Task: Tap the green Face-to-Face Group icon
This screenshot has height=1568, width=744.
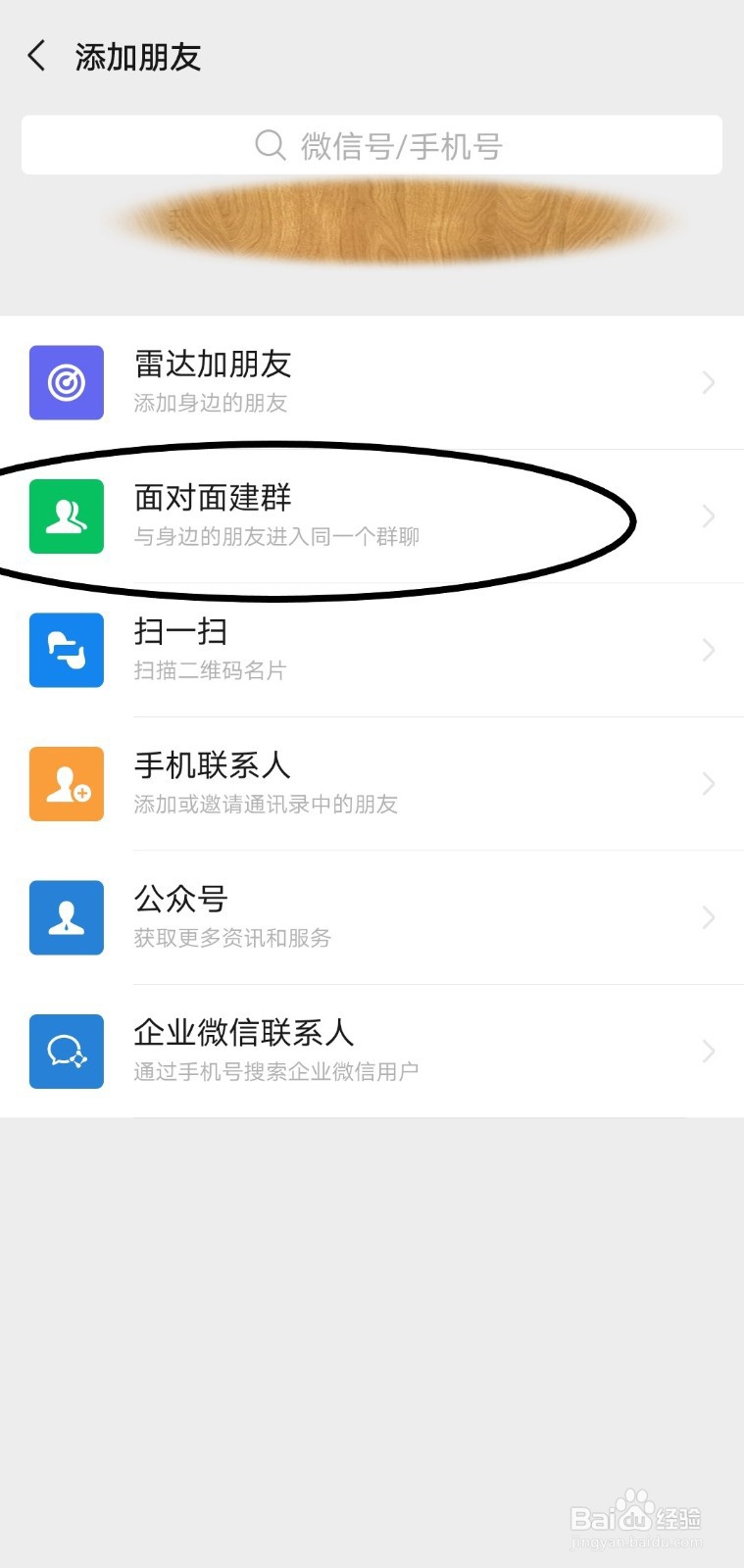Action: [x=66, y=516]
